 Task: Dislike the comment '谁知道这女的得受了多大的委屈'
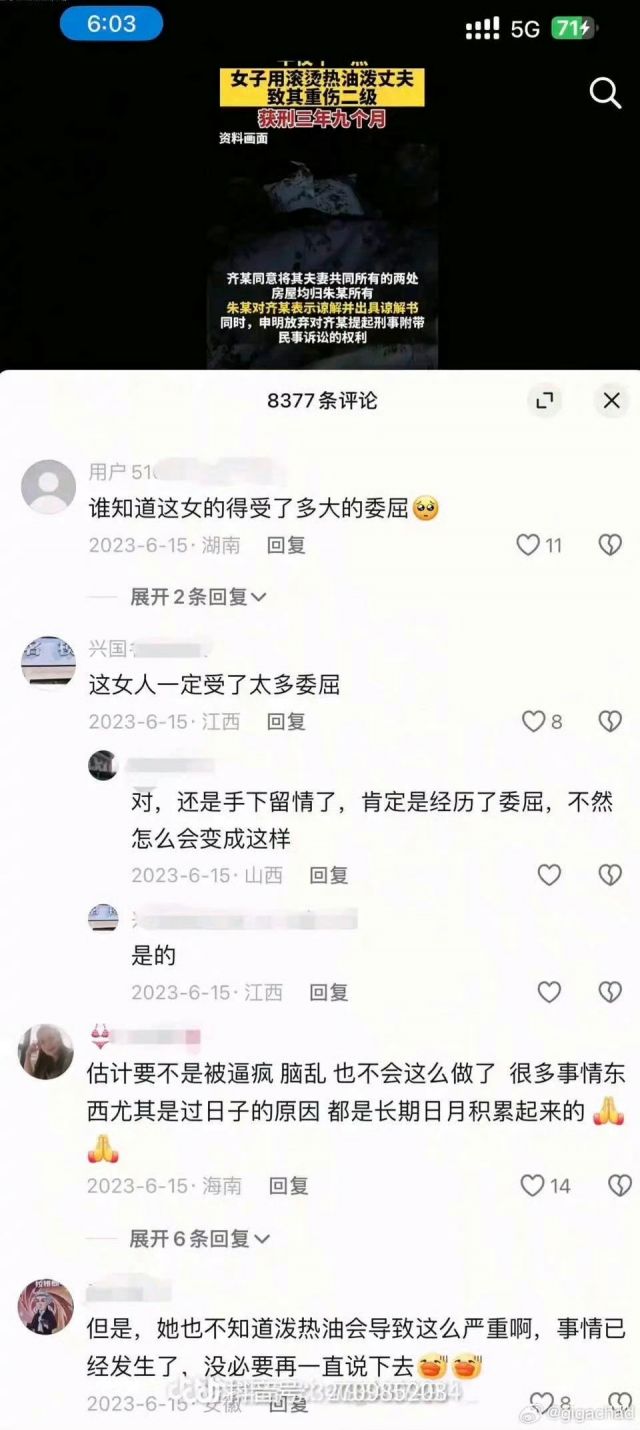click(610, 545)
